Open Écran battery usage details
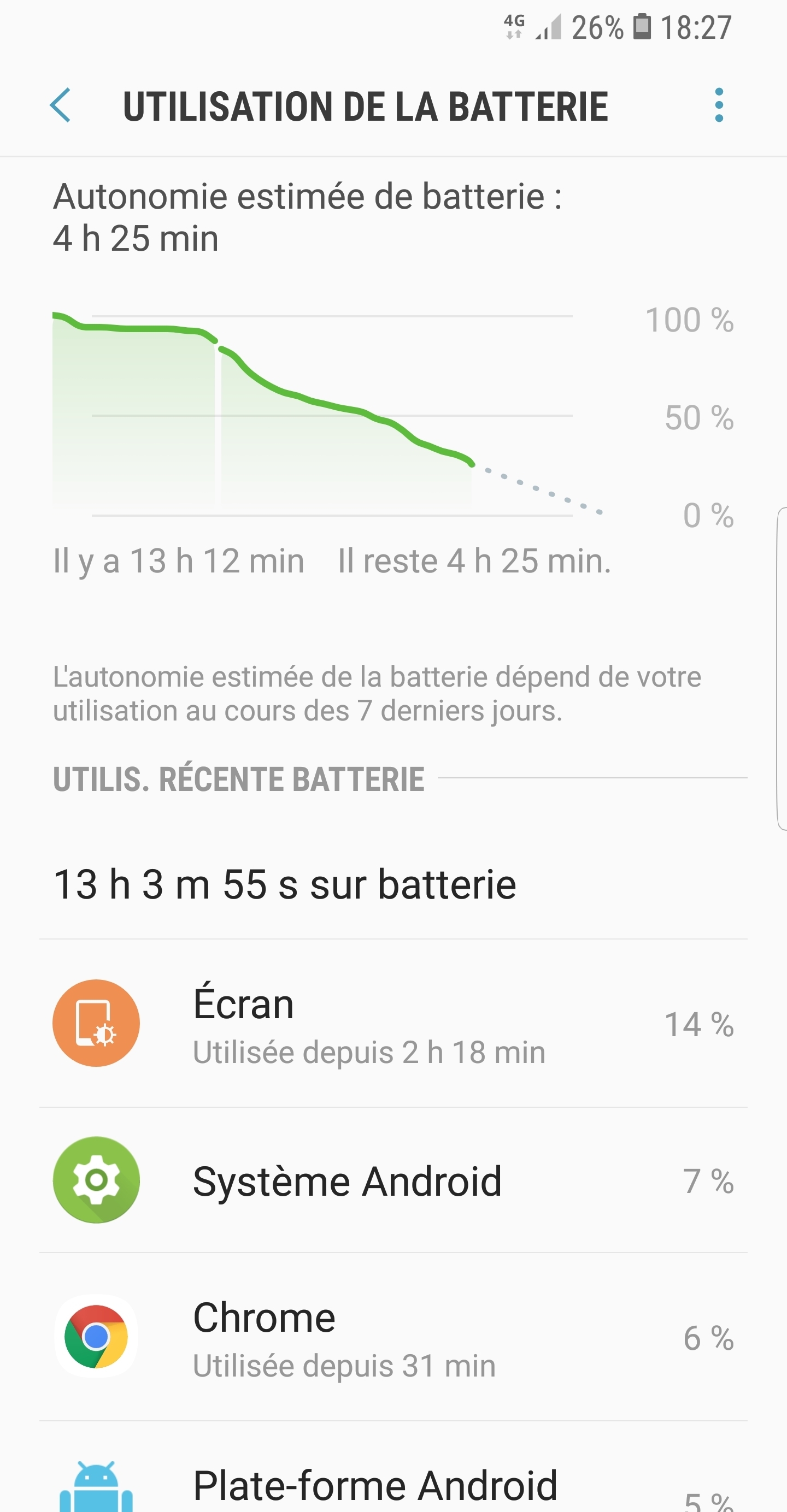 (393, 1024)
